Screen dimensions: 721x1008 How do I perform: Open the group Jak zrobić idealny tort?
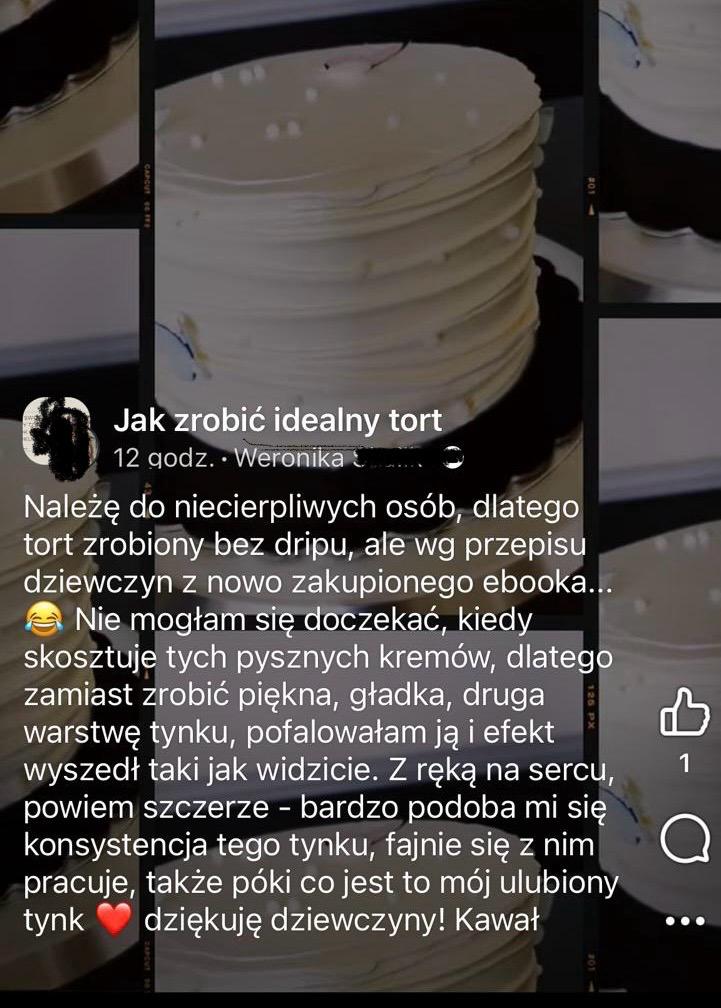[277, 421]
